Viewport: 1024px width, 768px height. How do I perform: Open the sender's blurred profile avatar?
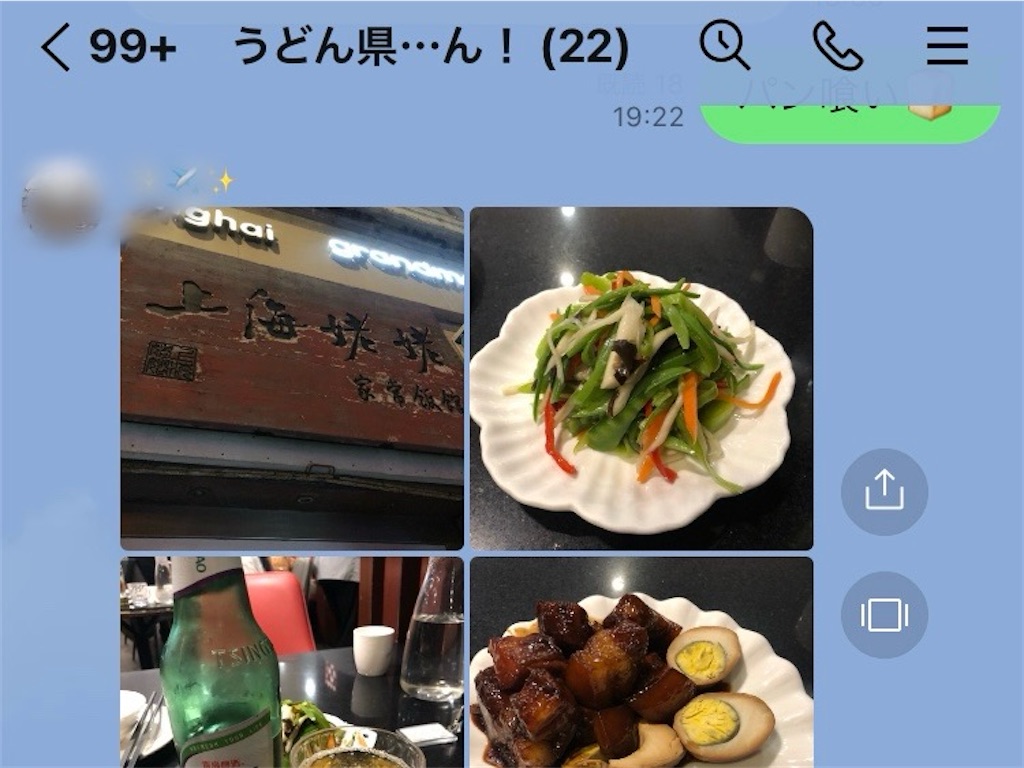click(62, 196)
